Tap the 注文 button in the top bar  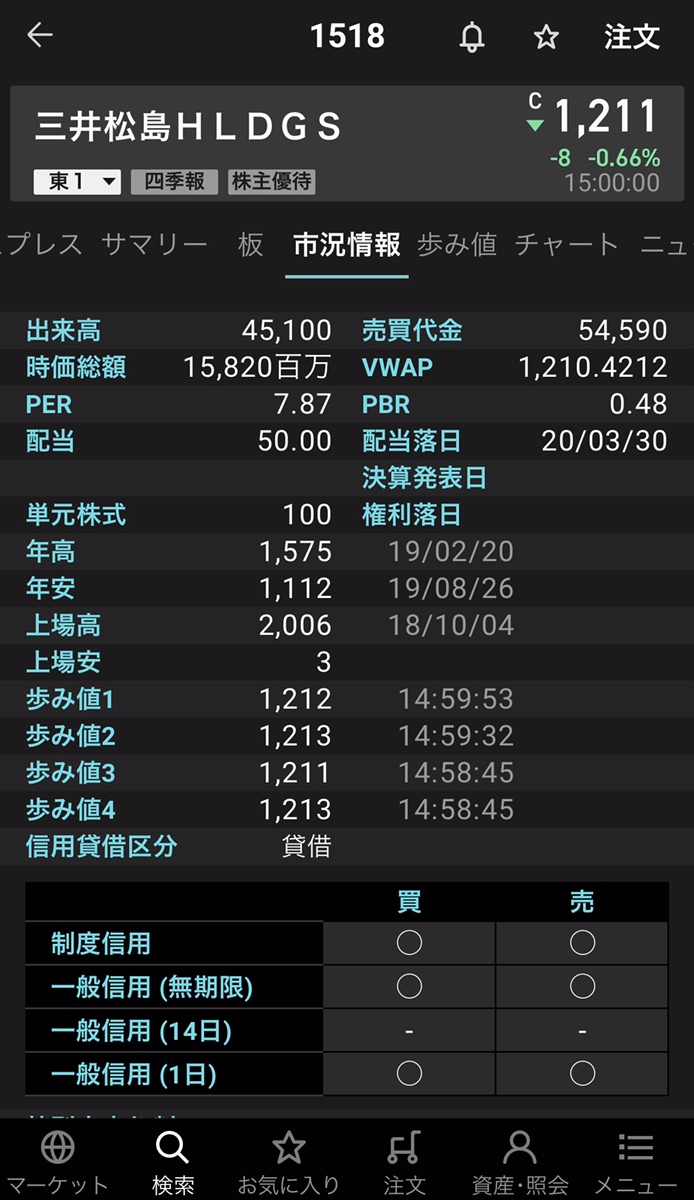[632, 37]
